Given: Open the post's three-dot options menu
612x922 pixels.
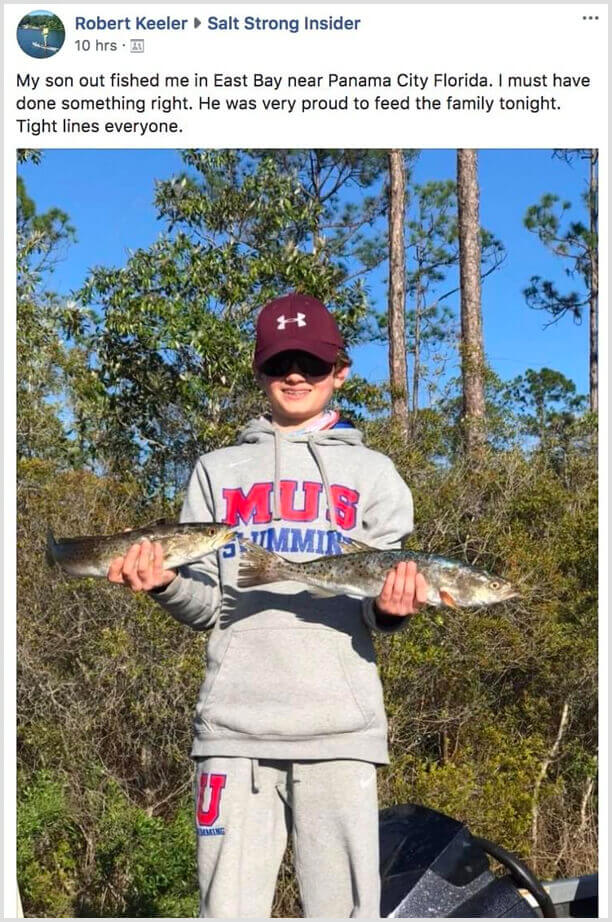Looking at the screenshot, I should pos(590,18).
